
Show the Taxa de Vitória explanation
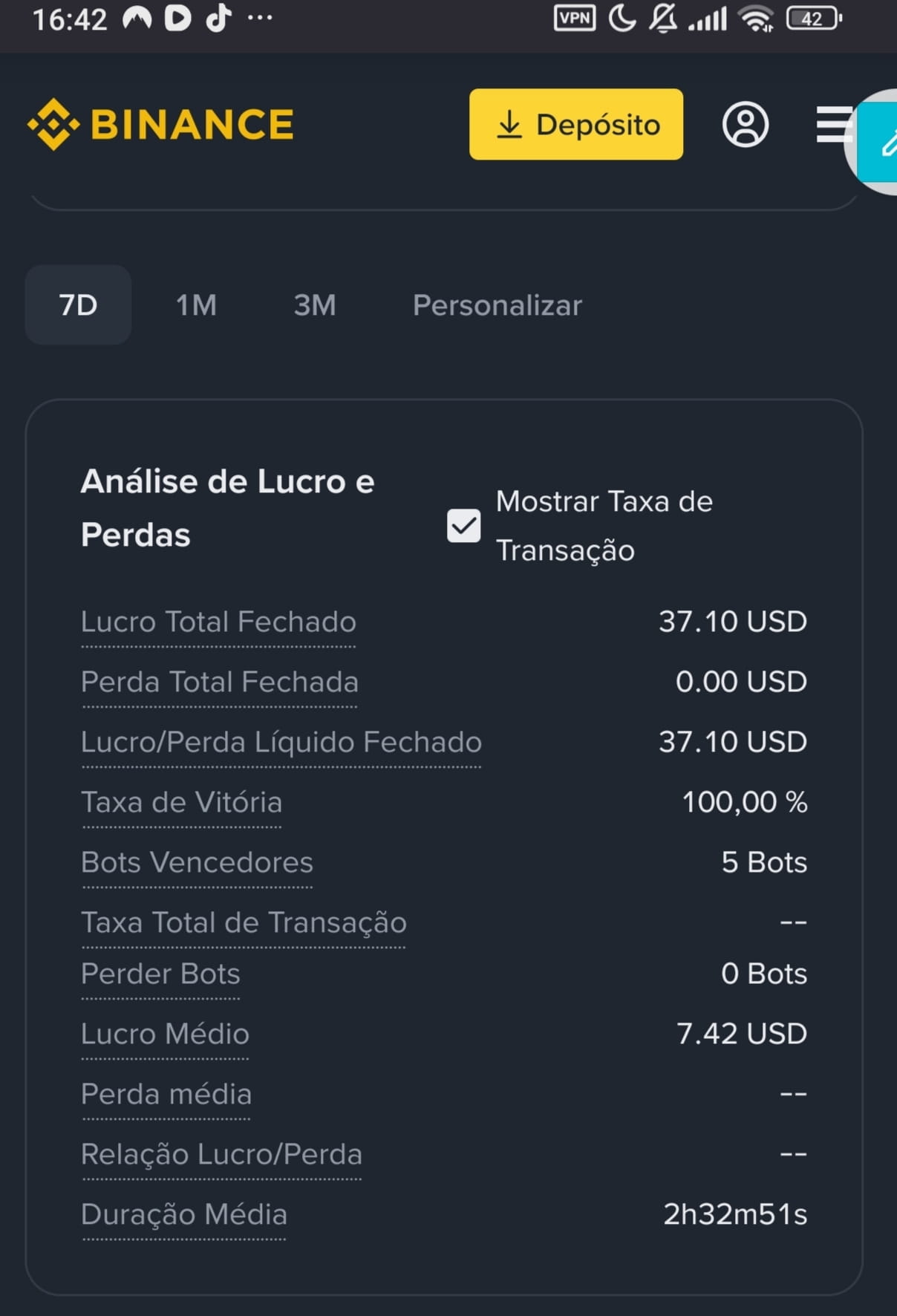pos(181,803)
